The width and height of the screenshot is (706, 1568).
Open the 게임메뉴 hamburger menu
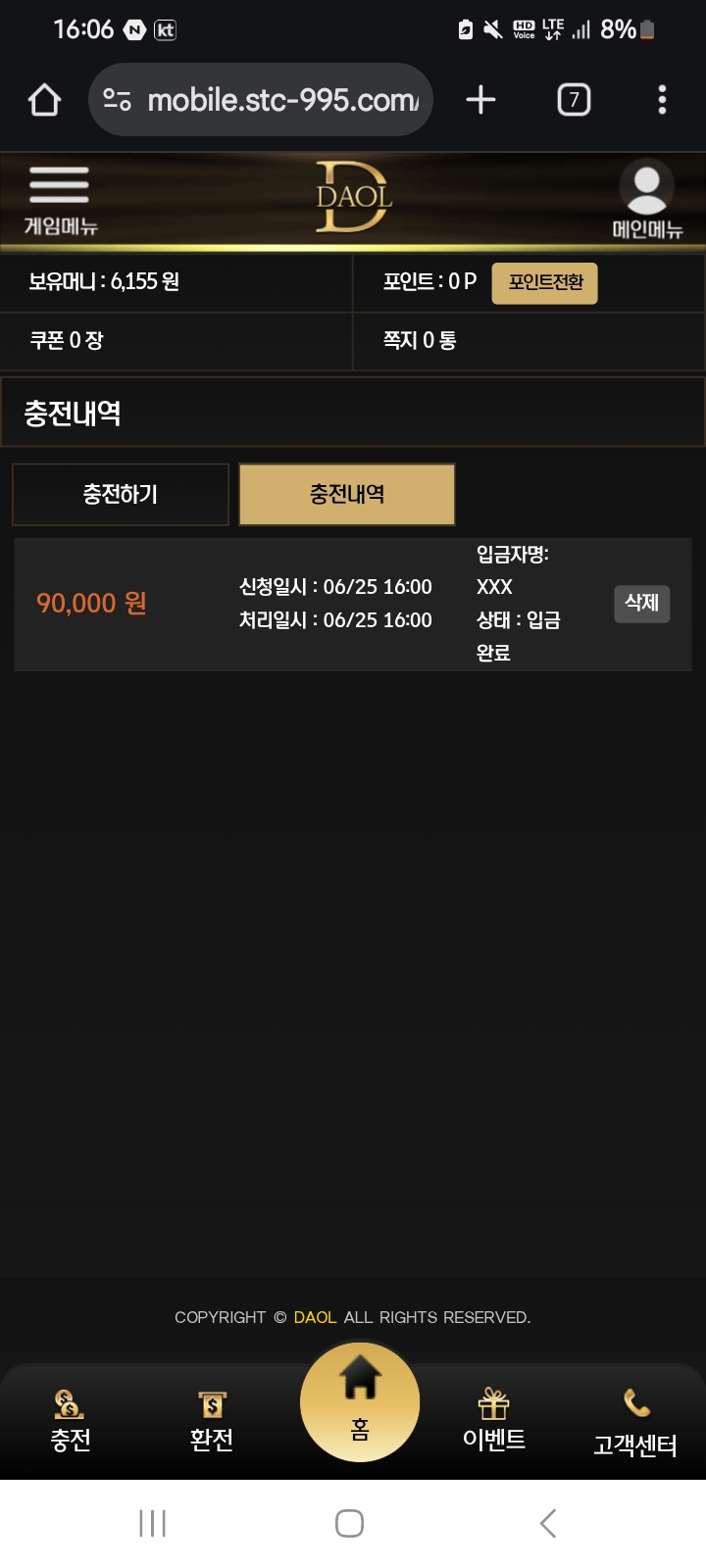(x=59, y=200)
